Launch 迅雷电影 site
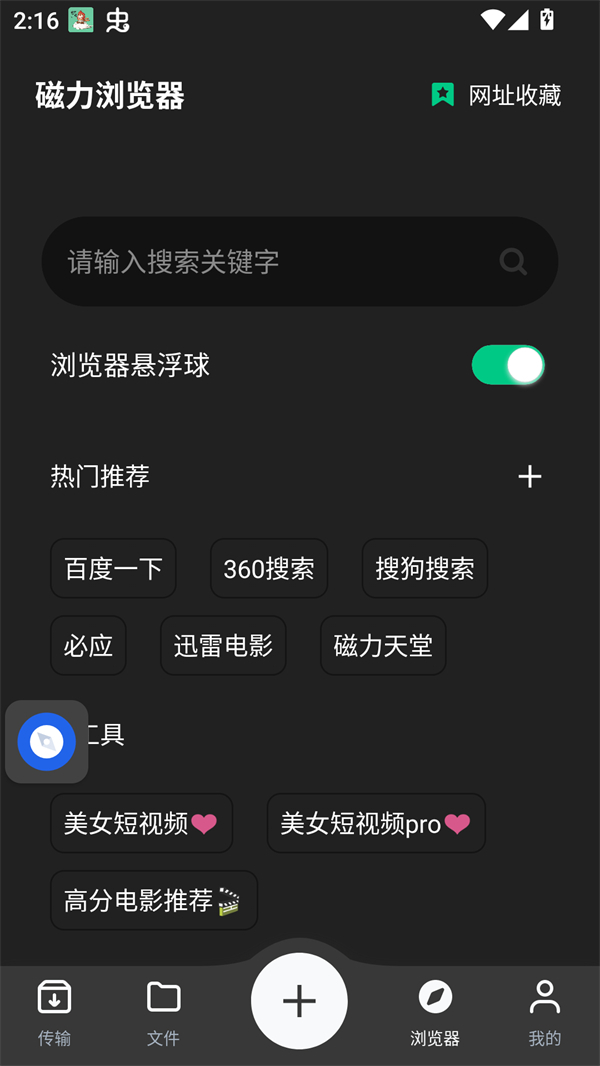The height and width of the screenshot is (1066, 600). [223, 646]
